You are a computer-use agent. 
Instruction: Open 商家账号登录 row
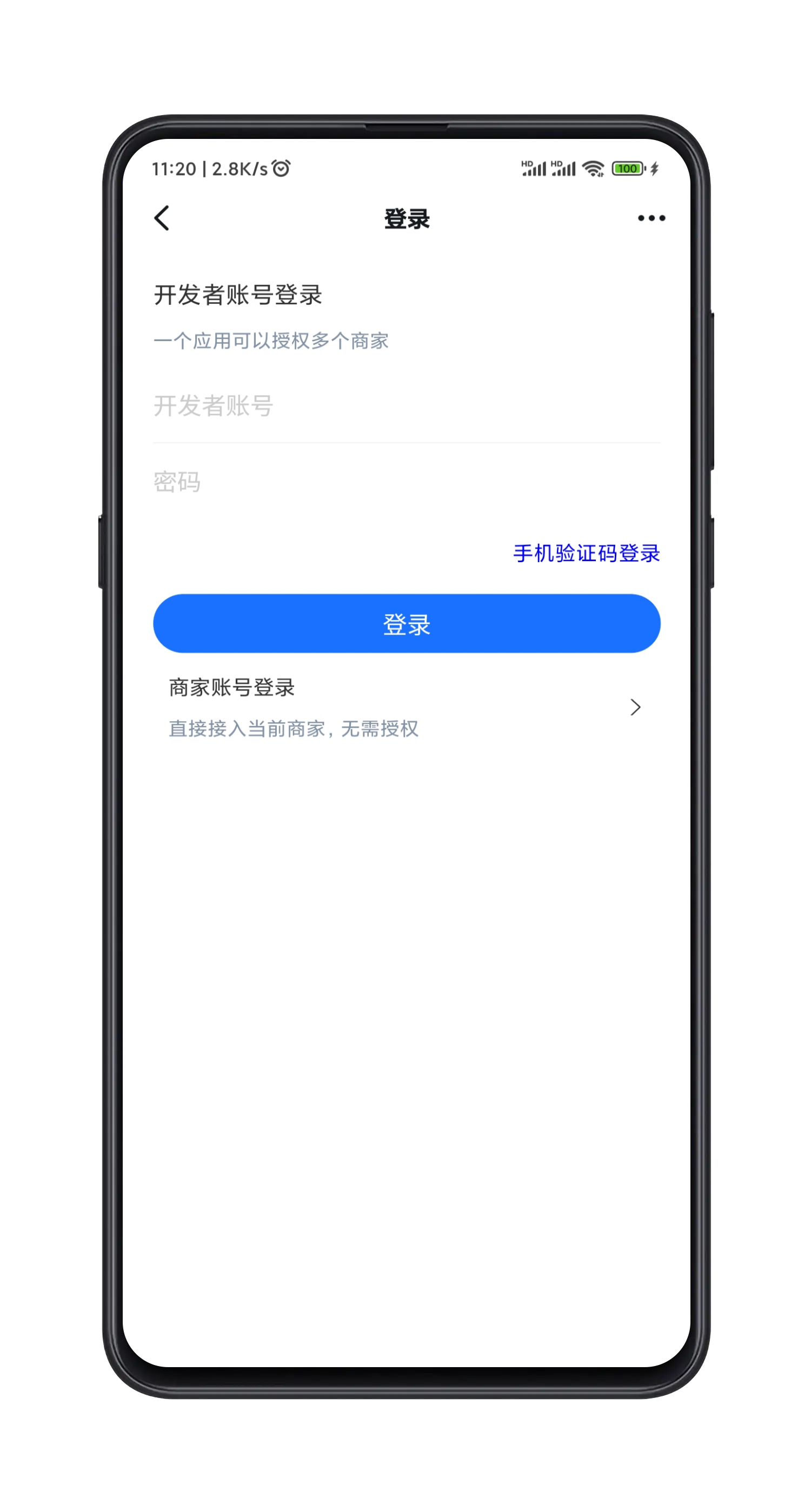(x=406, y=707)
